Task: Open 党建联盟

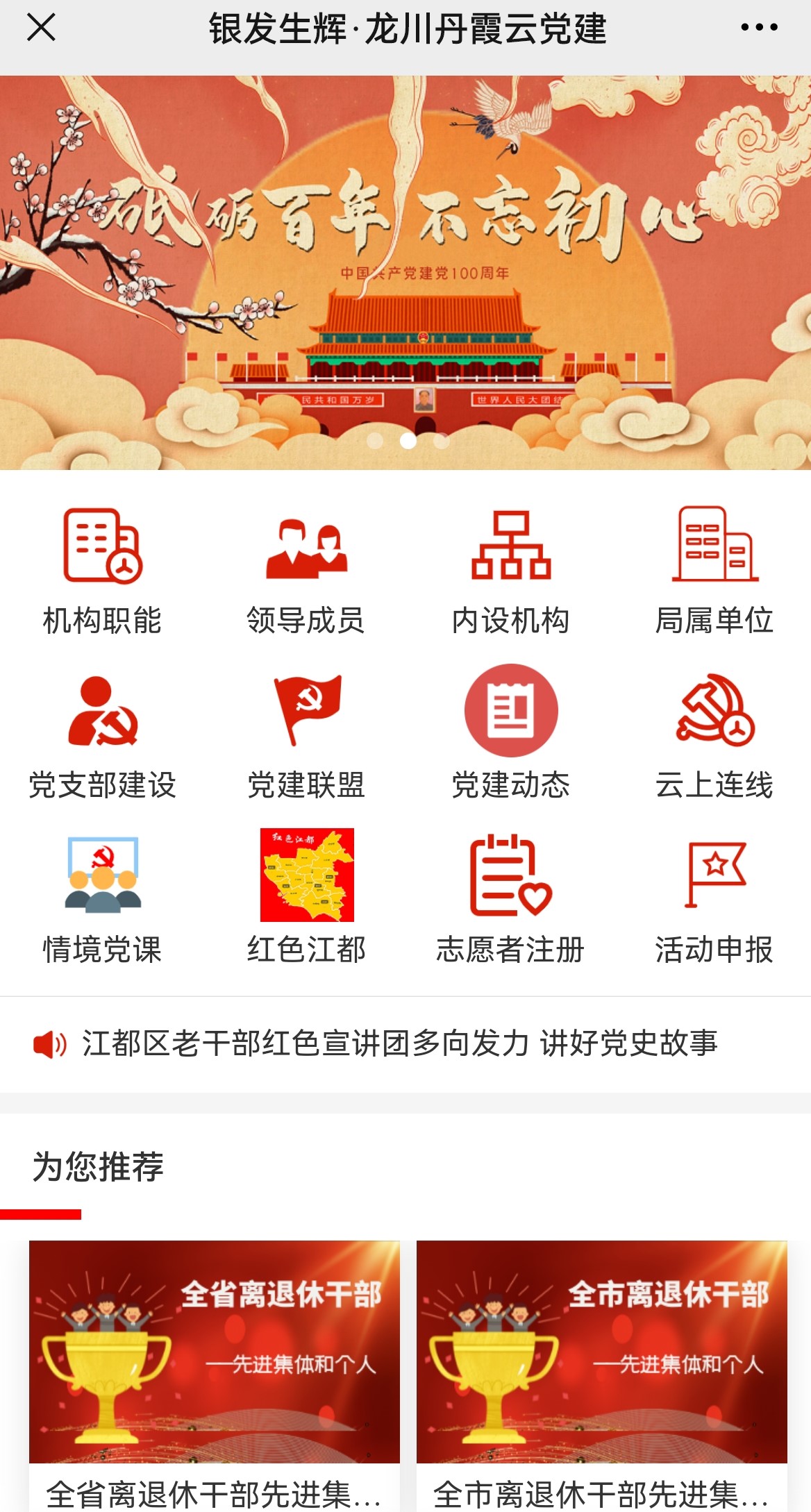Action: [x=306, y=736]
